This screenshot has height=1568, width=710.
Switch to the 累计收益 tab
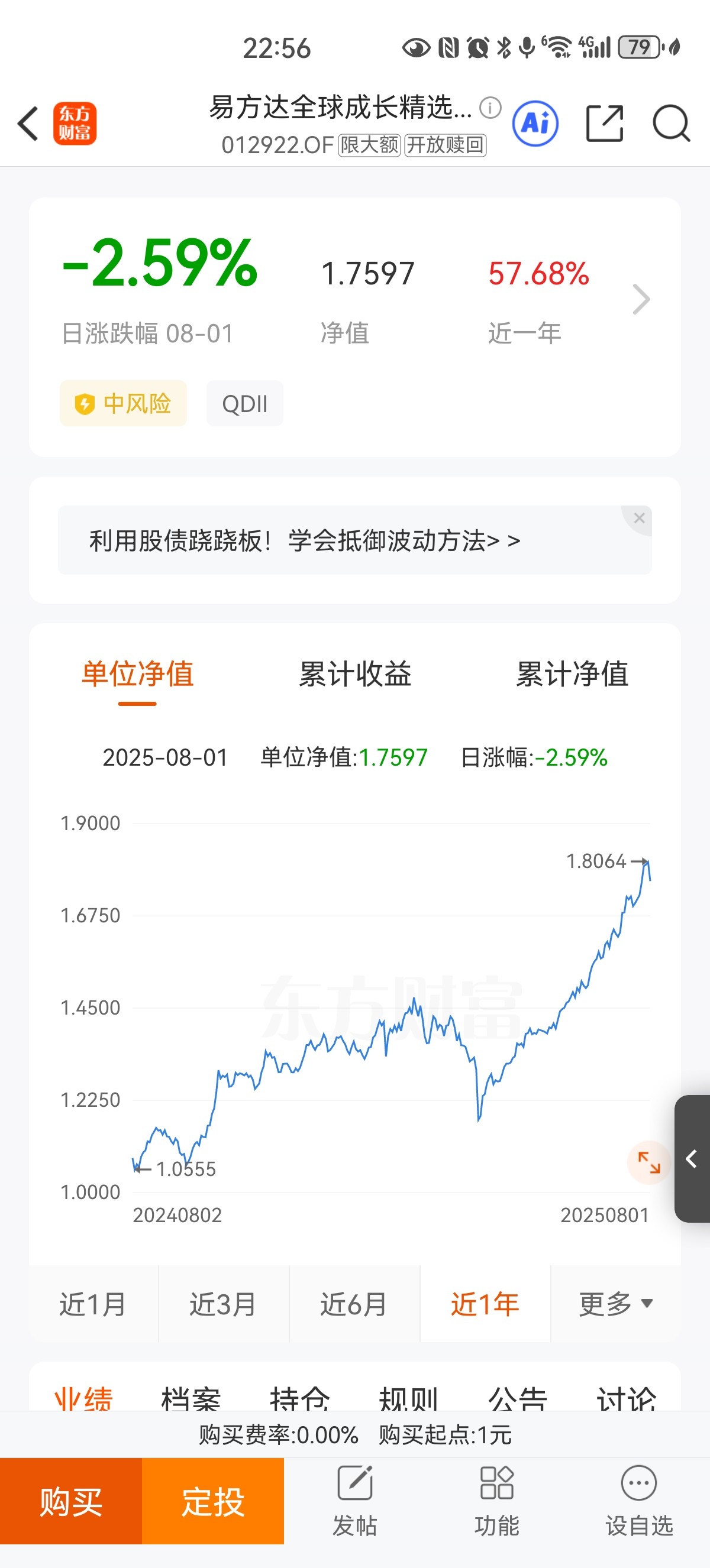354,673
